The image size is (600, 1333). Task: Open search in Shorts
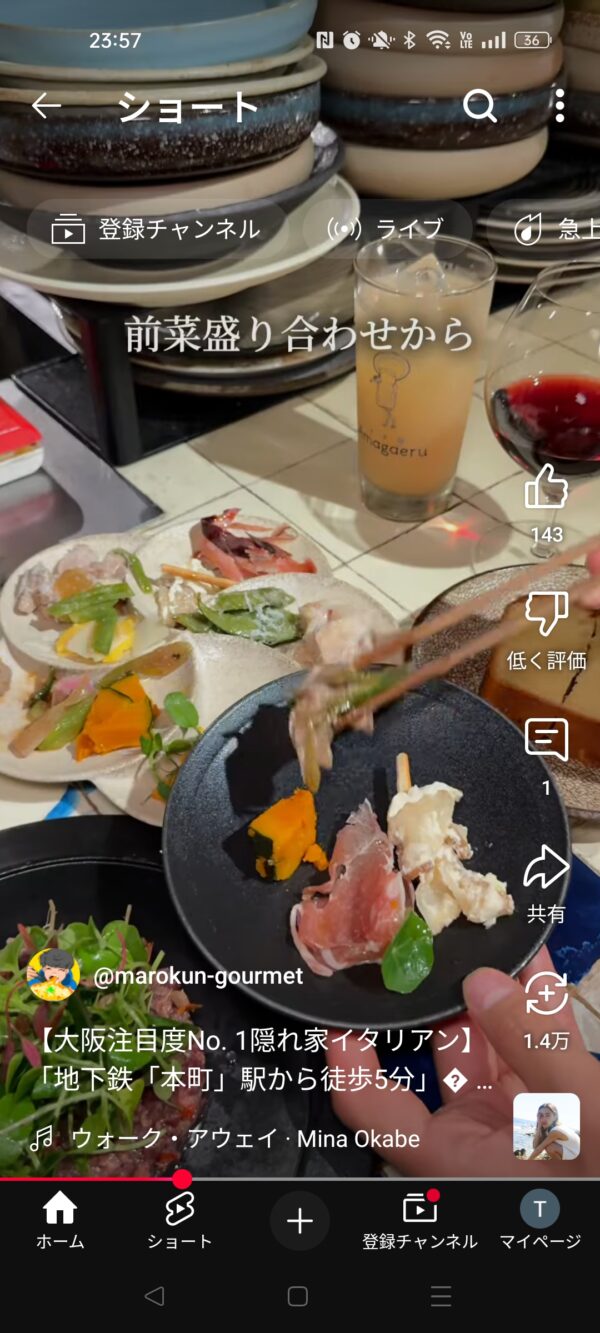(x=480, y=106)
